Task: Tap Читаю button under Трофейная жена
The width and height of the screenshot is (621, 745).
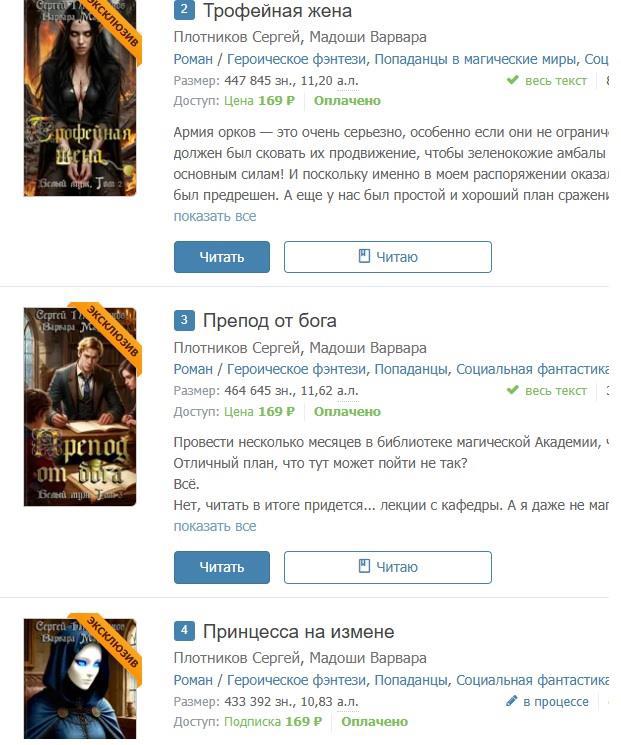Action: point(387,257)
